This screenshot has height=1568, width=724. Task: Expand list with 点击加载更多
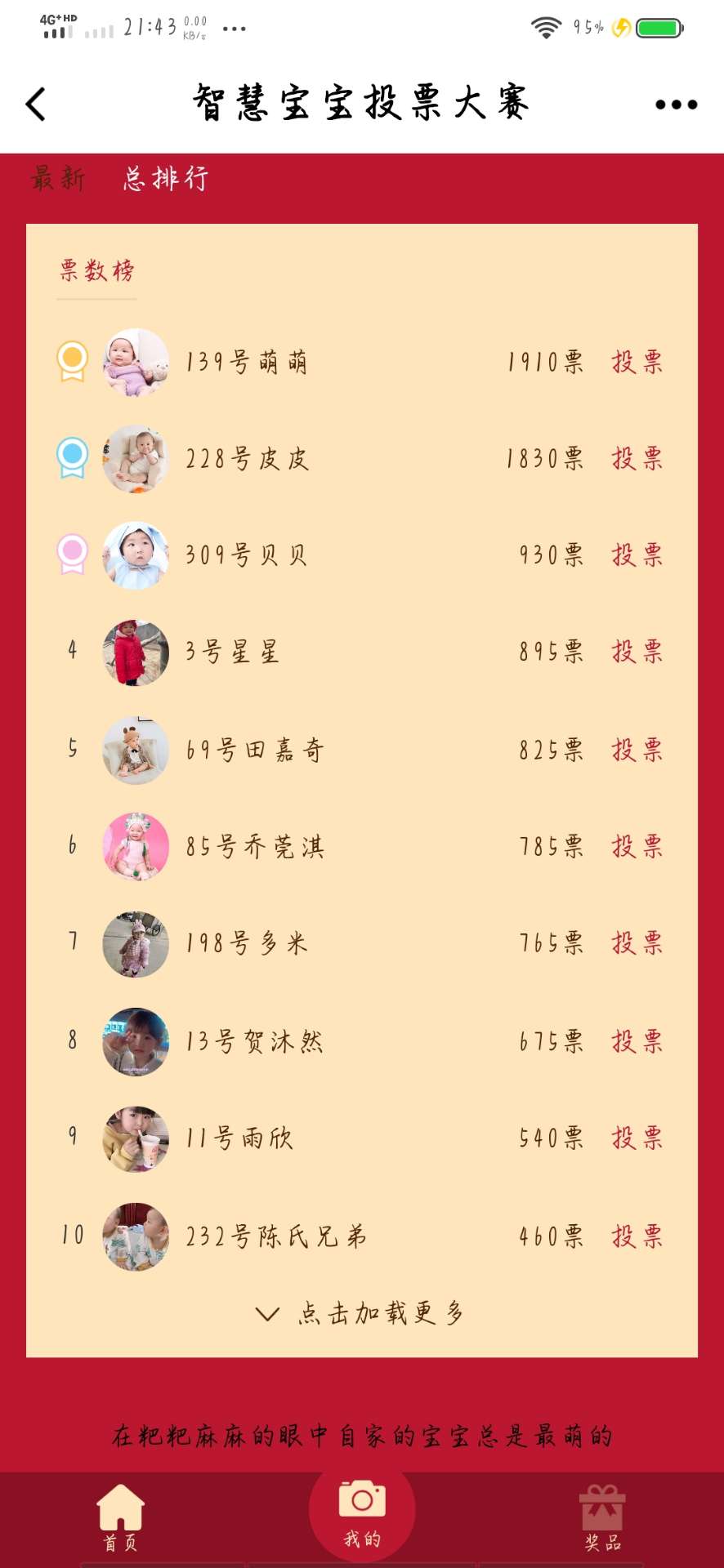tap(361, 1313)
